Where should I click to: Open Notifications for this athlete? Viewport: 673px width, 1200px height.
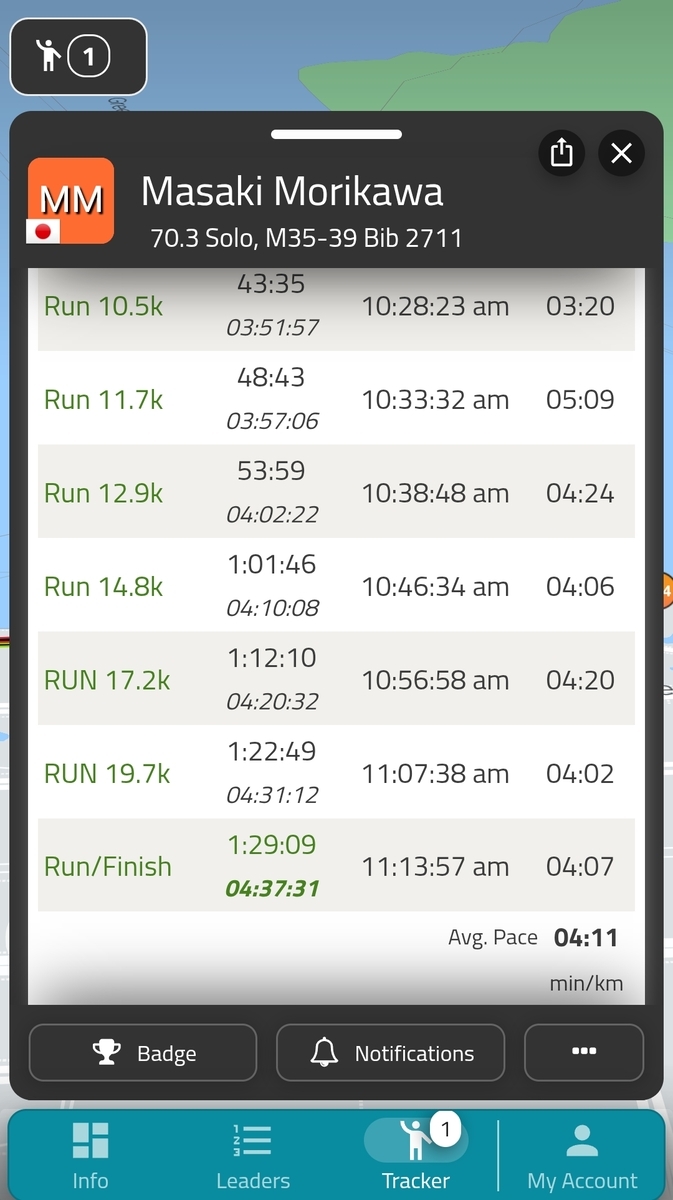tap(391, 1053)
